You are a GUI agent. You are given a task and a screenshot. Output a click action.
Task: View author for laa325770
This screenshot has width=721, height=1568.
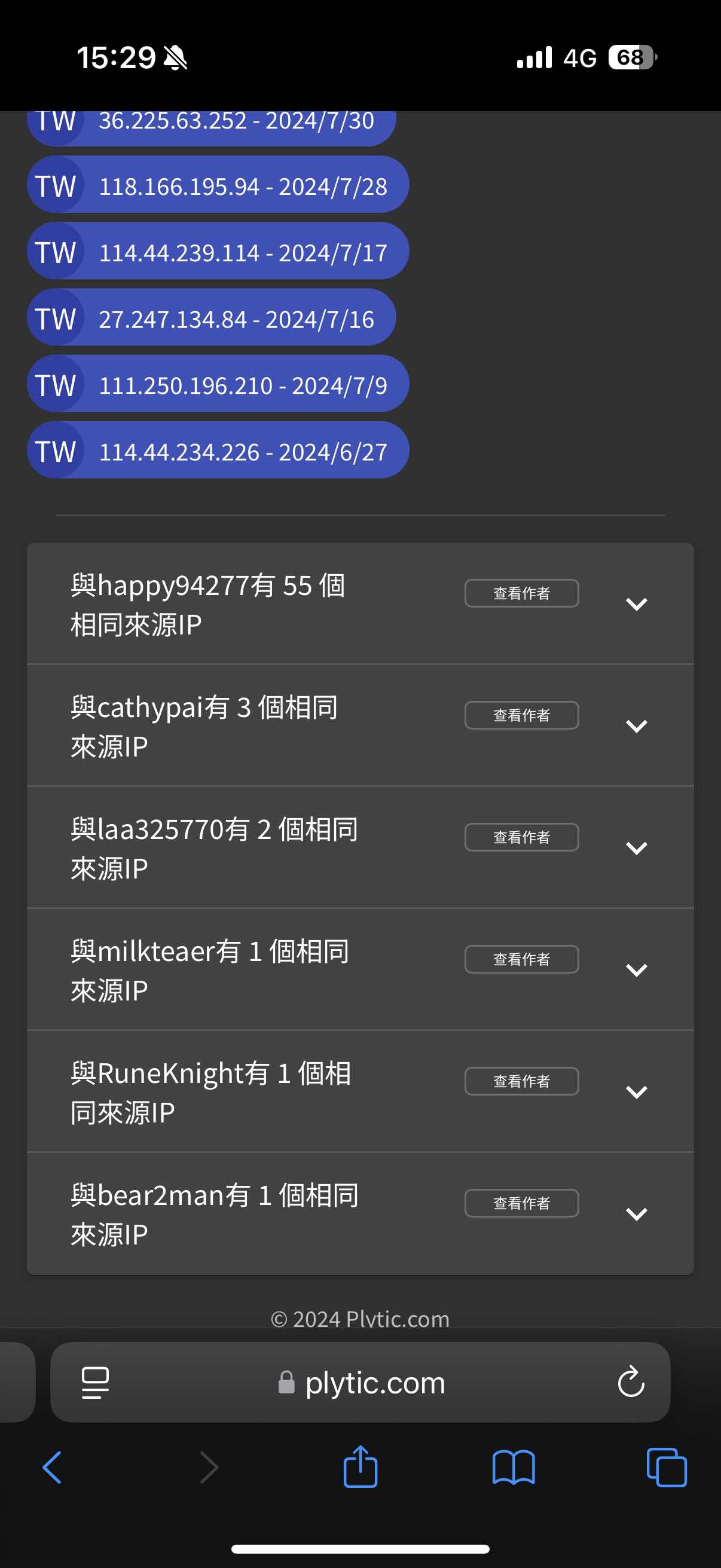[521, 837]
